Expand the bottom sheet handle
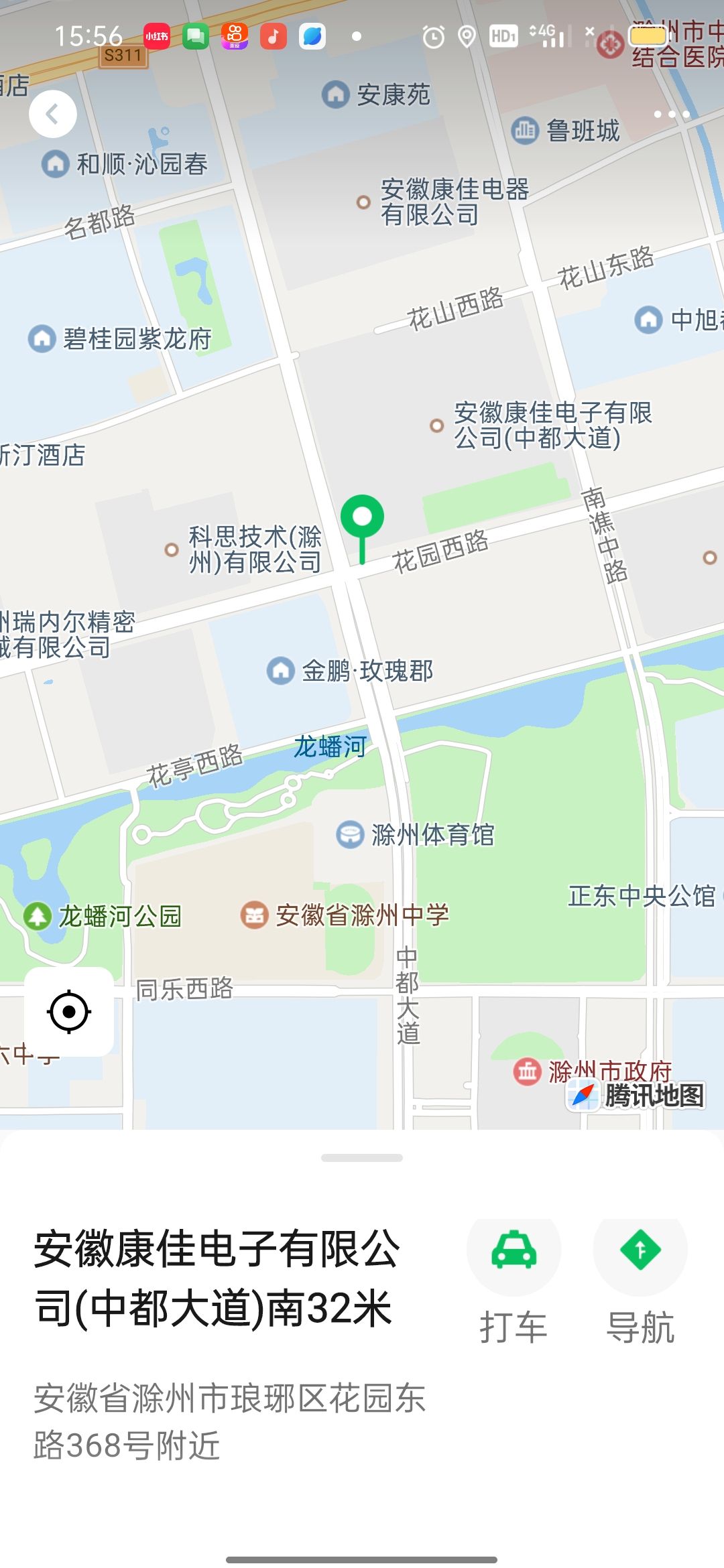Viewport: 724px width, 1568px height. [x=362, y=1158]
